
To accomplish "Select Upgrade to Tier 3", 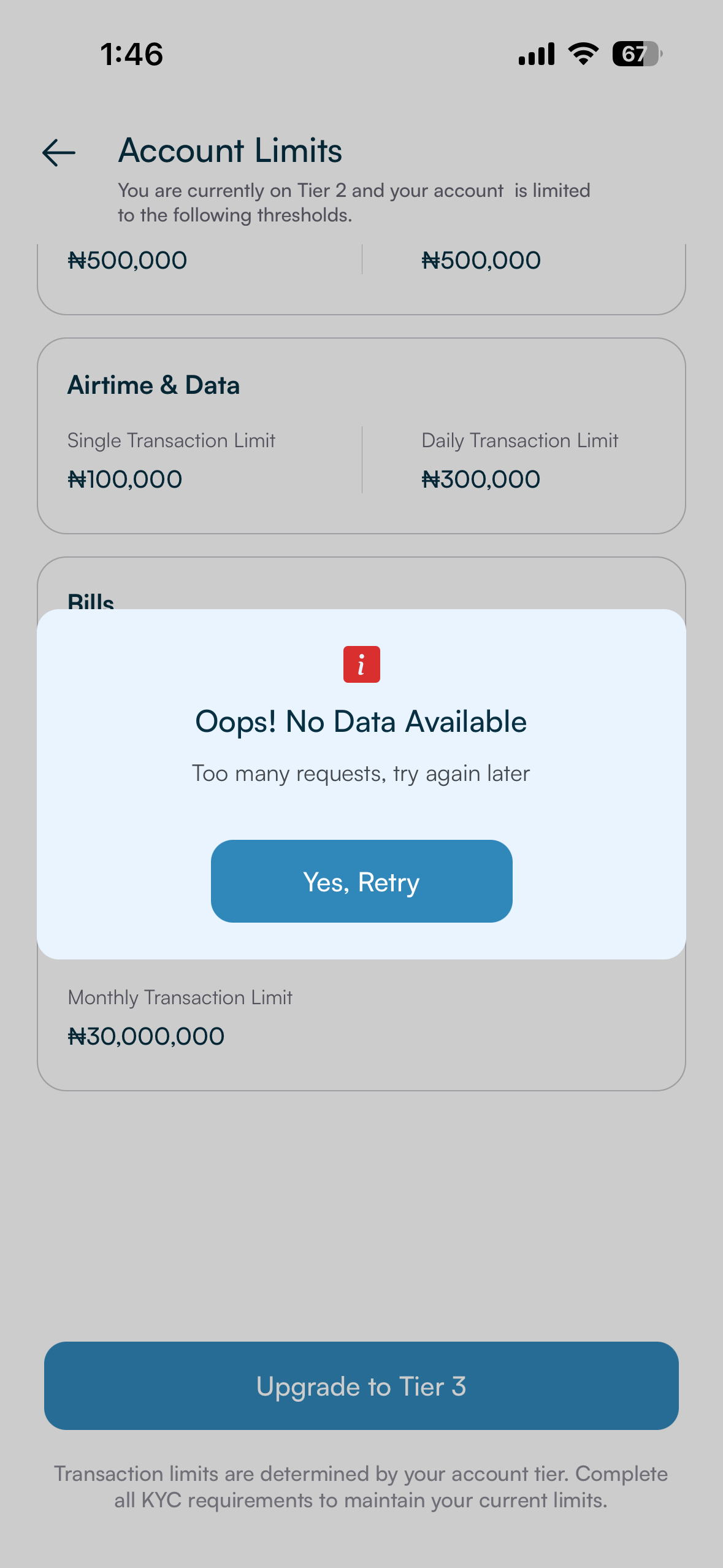I will pyautogui.click(x=361, y=1386).
